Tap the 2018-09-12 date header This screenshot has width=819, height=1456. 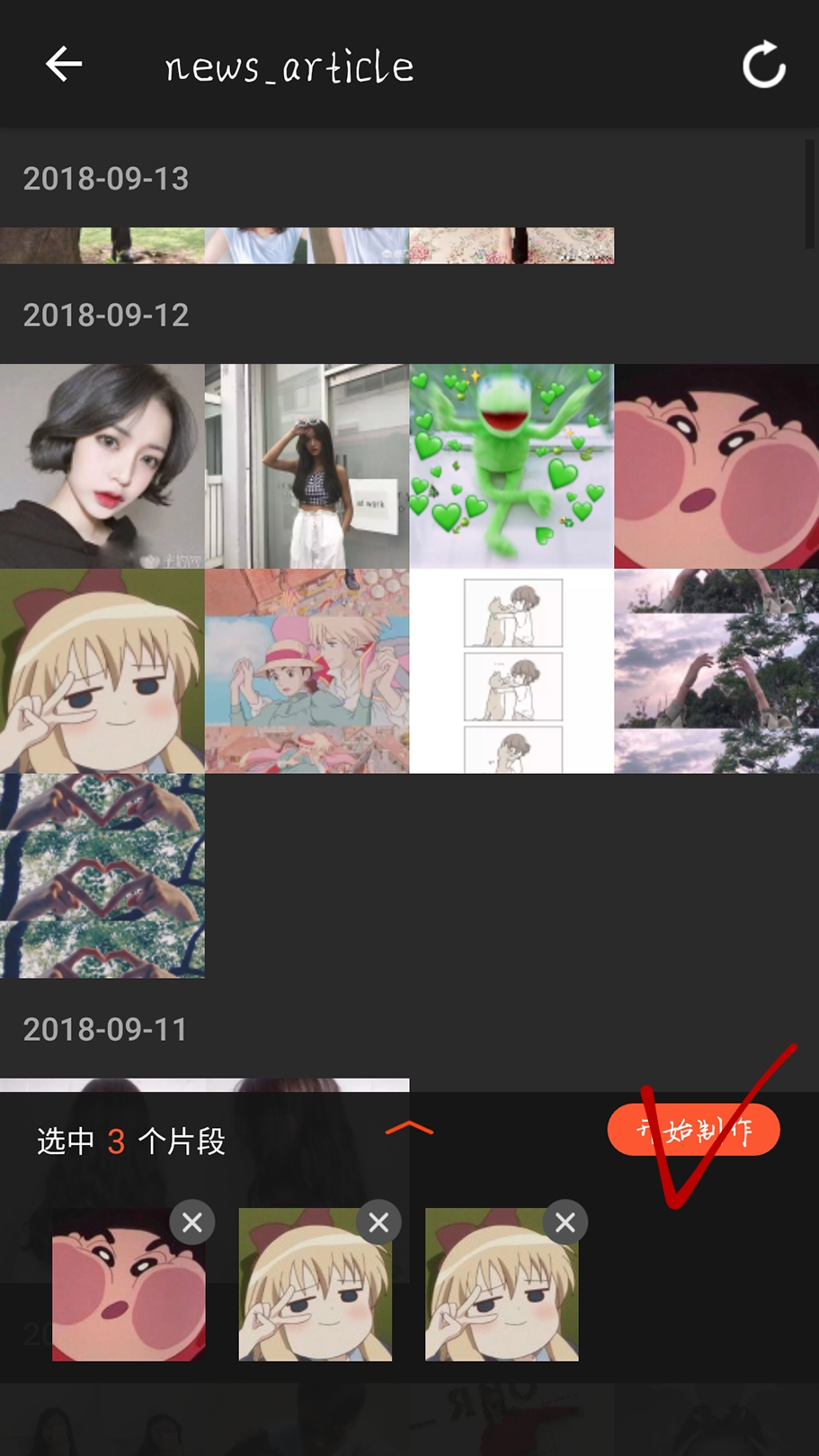[x=105, y=315]
